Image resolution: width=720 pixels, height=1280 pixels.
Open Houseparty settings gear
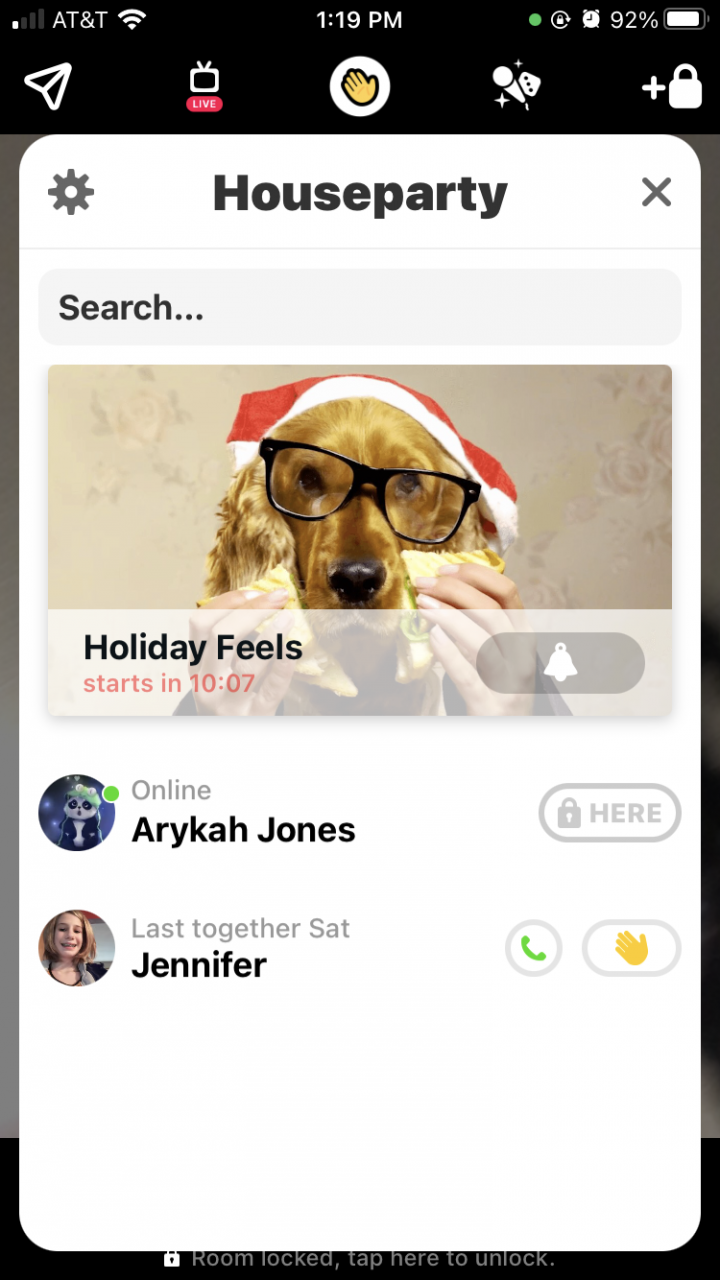coord(71,192)
